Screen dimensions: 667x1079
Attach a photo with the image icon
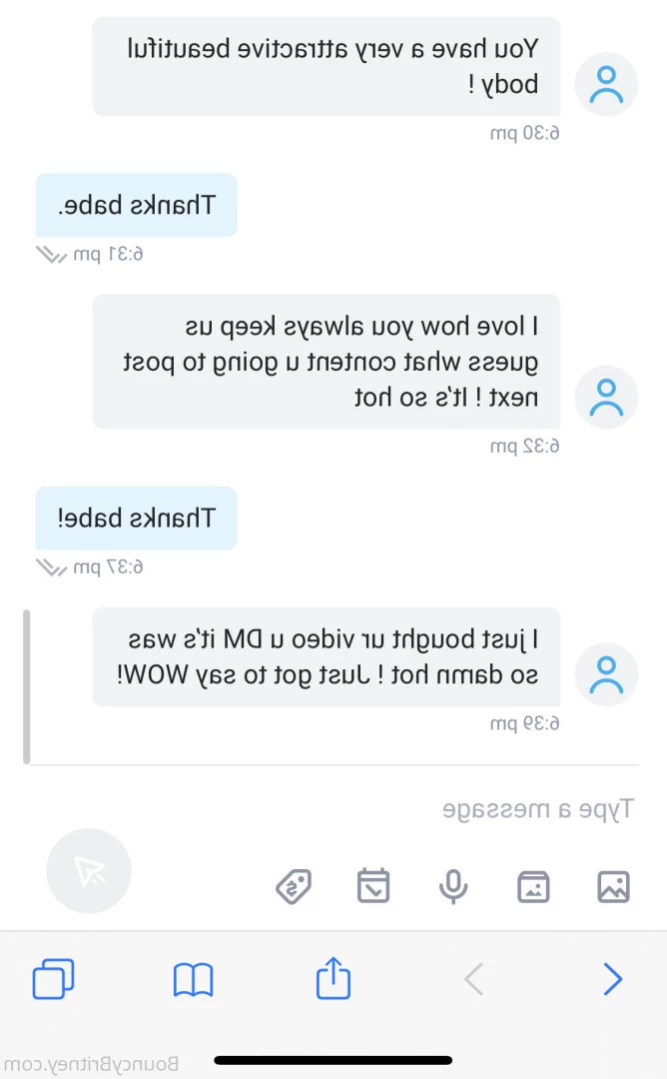tap(613, 886)
